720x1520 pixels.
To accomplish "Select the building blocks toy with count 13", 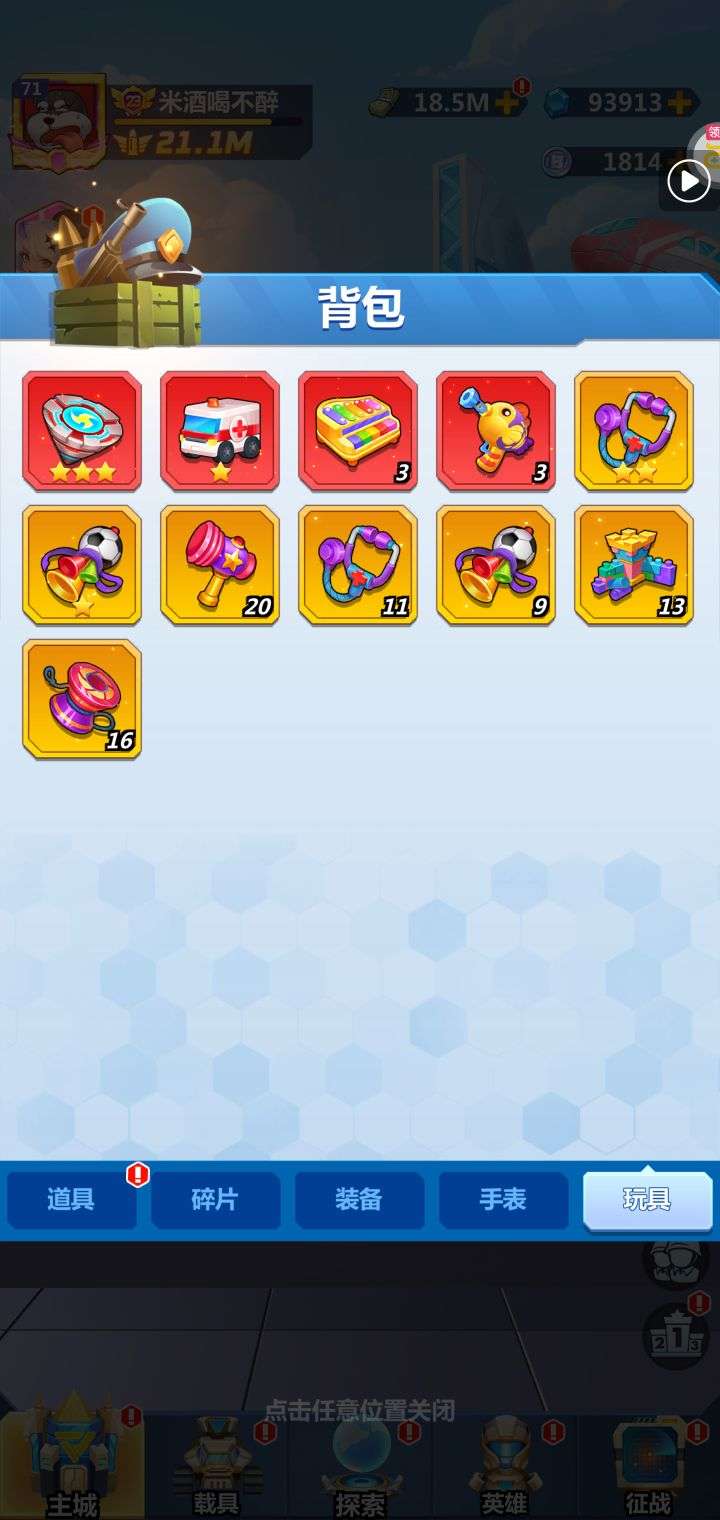I will pos(634,565).
